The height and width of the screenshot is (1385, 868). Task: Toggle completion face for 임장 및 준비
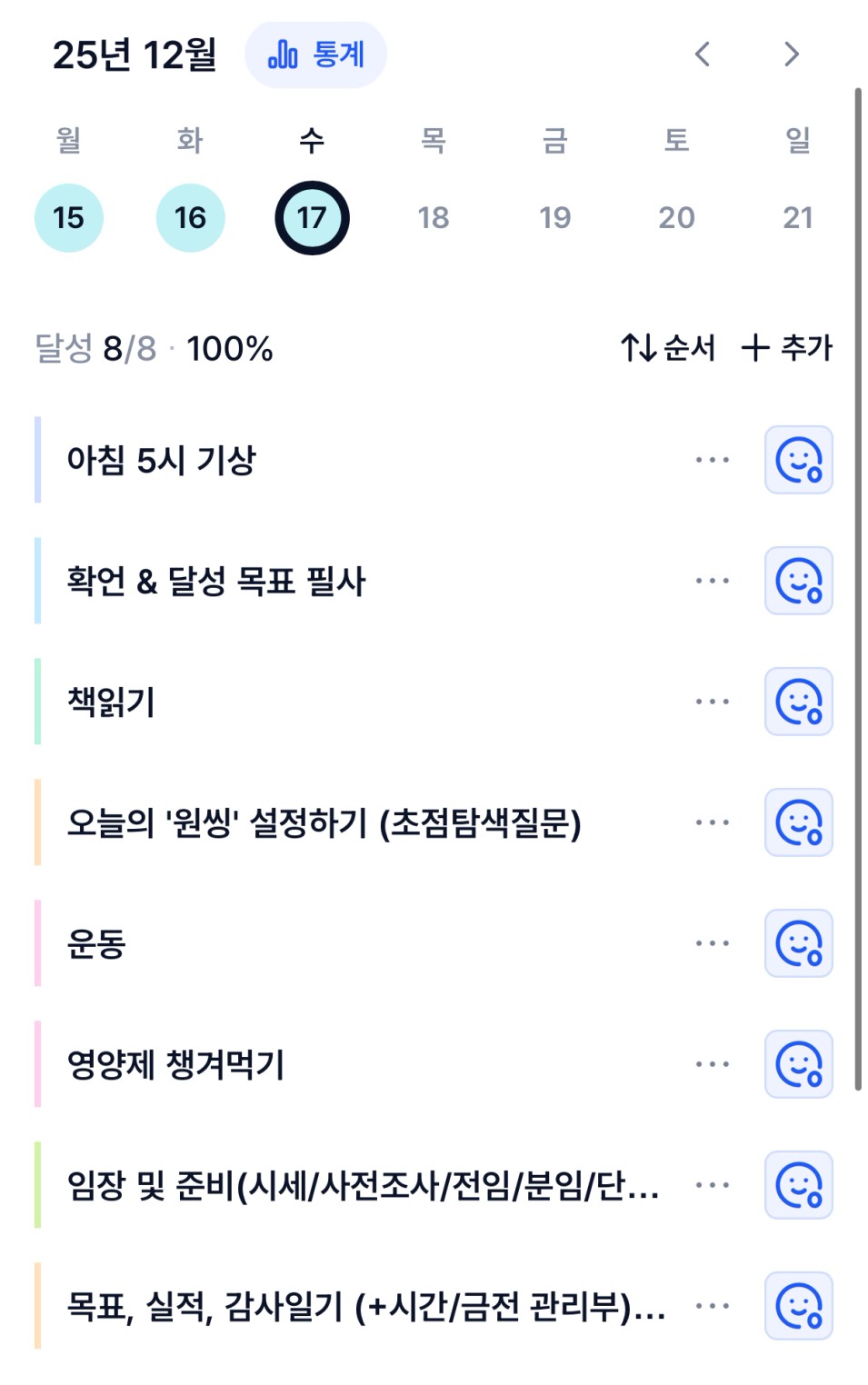(798, 1185)
